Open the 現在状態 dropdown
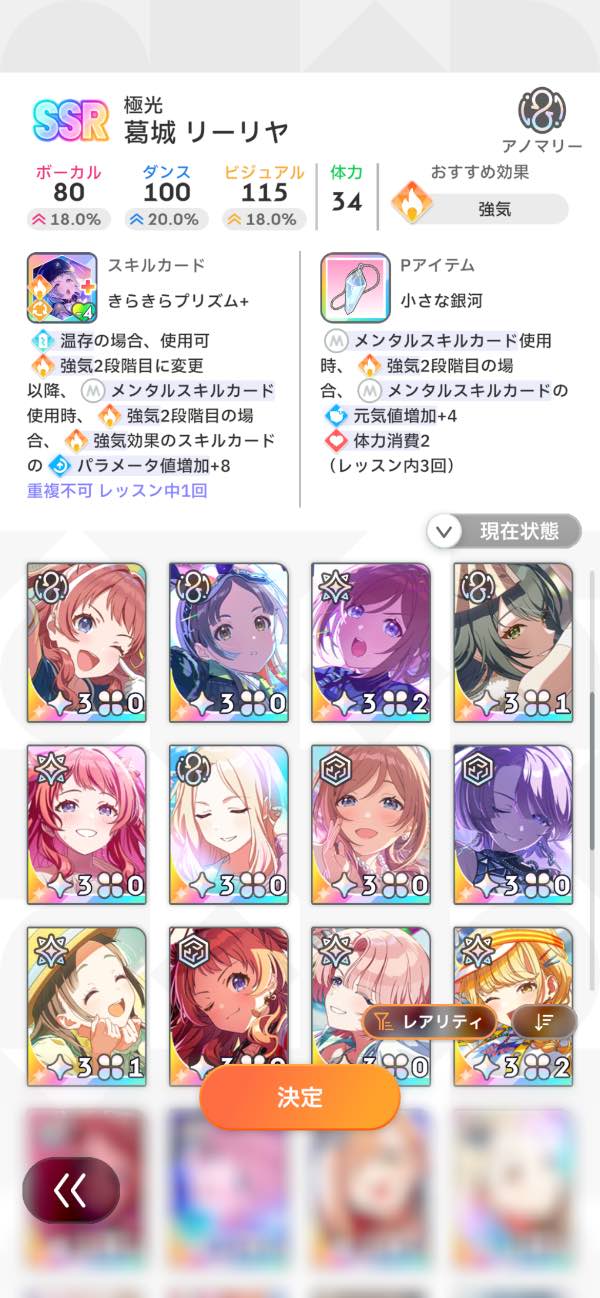The image size is (600, 1298). pos(504,531)
